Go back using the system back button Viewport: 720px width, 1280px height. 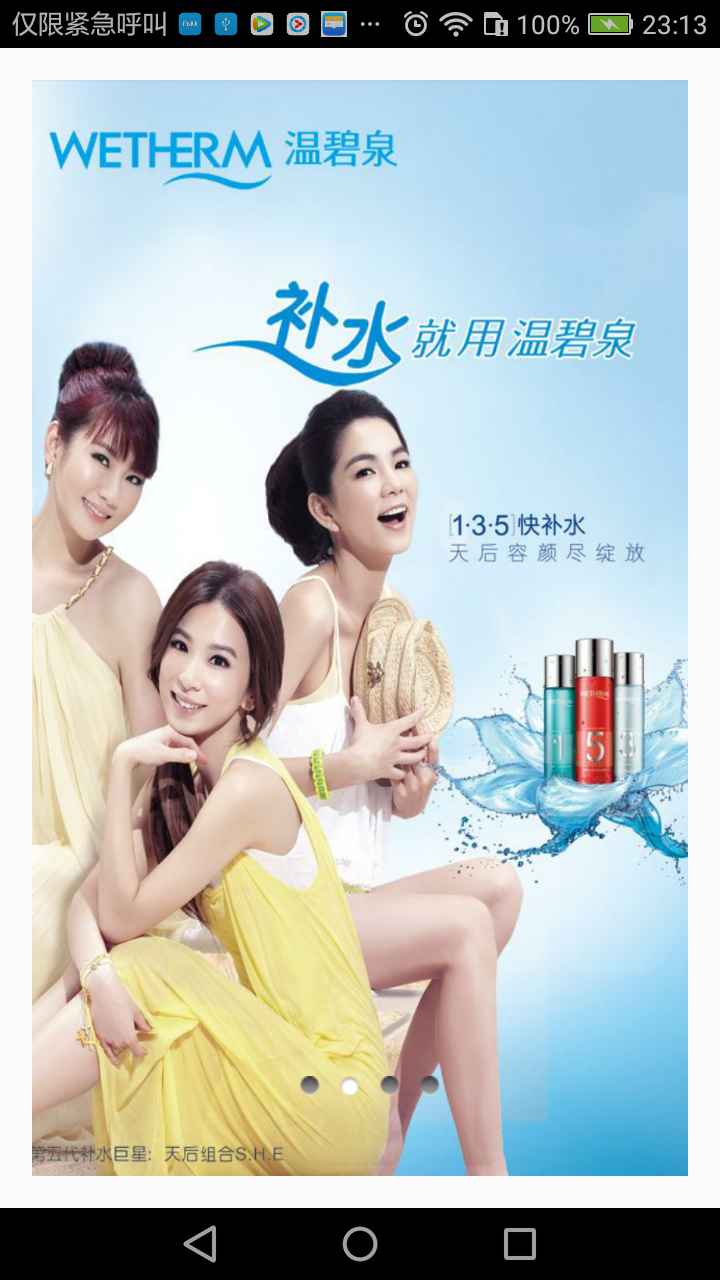point(200,1244)
